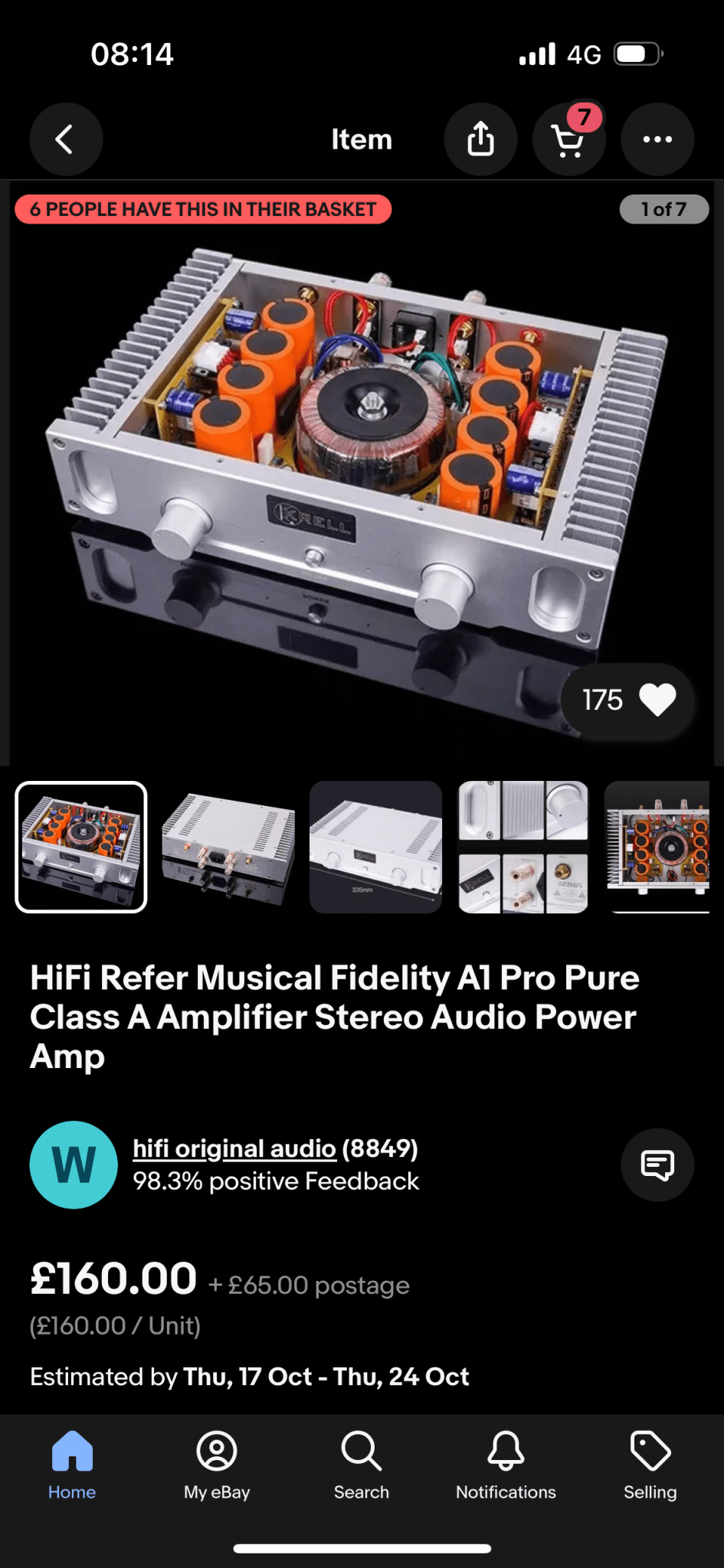Switch to the My eBay tab
Viewport: 724px width, 1568px height.
[217, 1465]
